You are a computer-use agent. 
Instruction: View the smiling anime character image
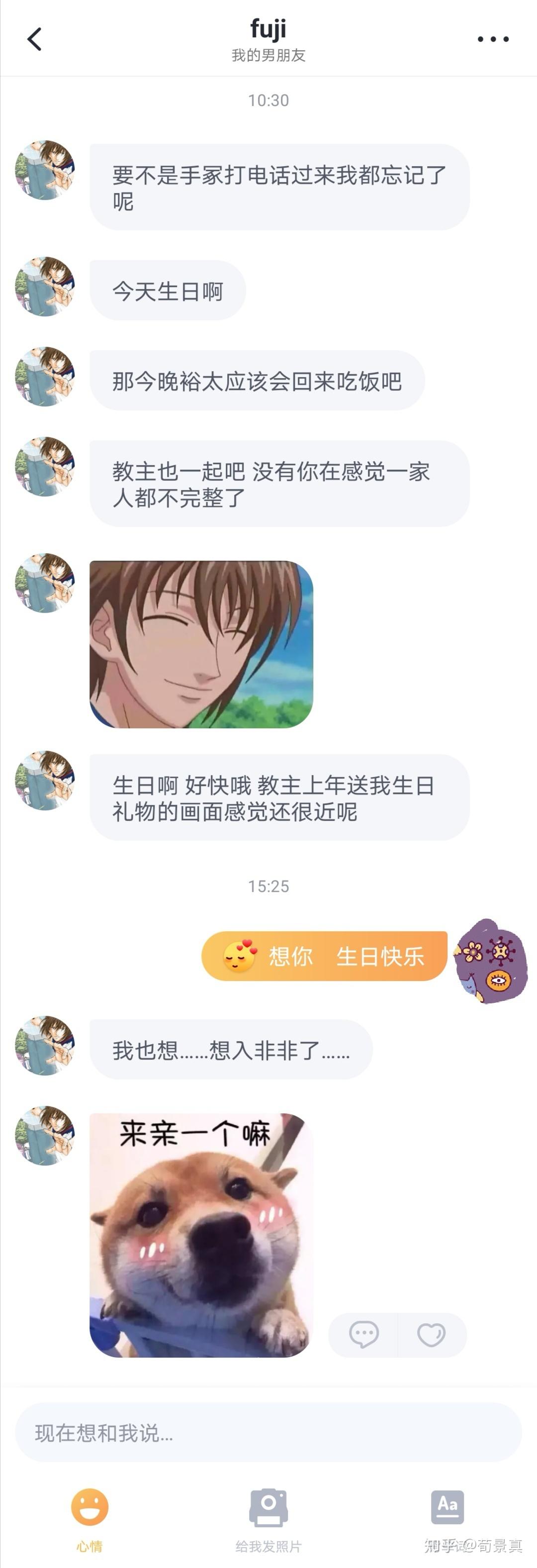coord(201,644)
